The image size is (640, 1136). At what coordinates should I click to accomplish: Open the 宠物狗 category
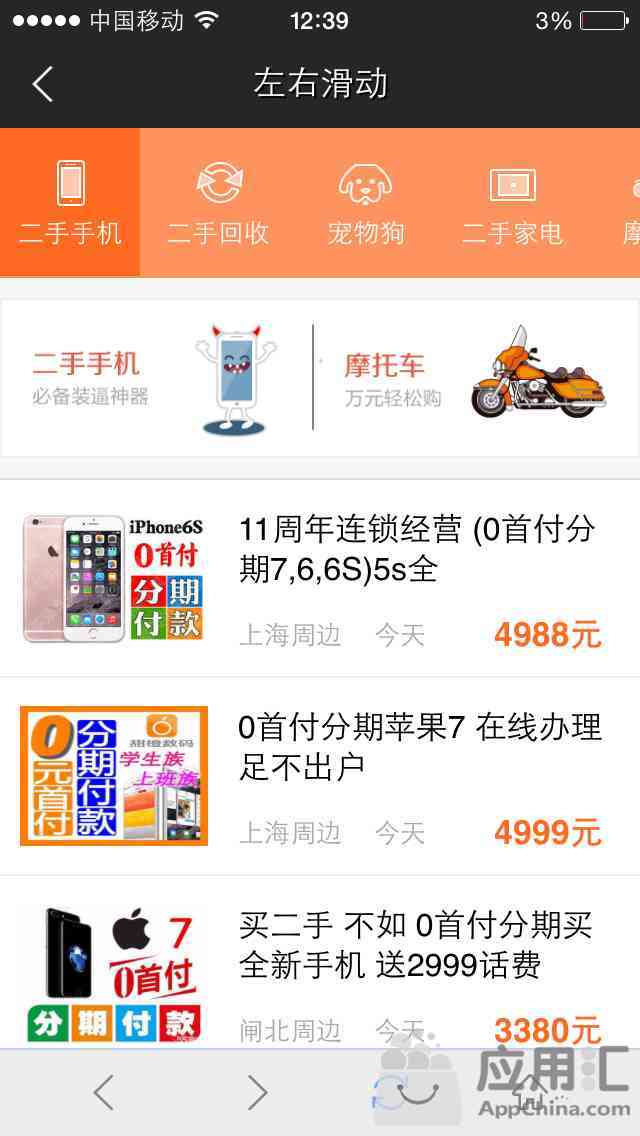365,204
